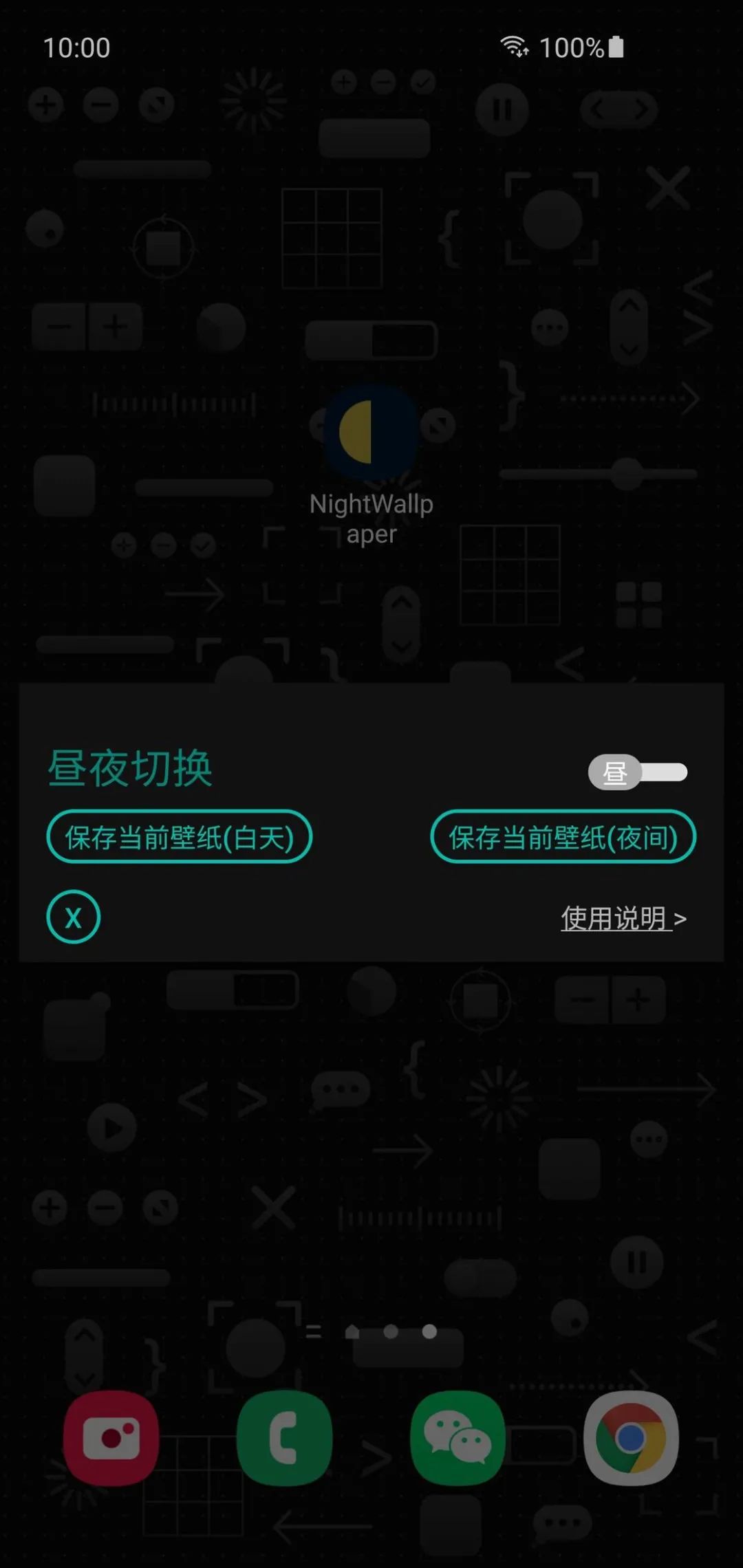Toggle the 昼夜切换 day/night switch

(x=637, y=772)
